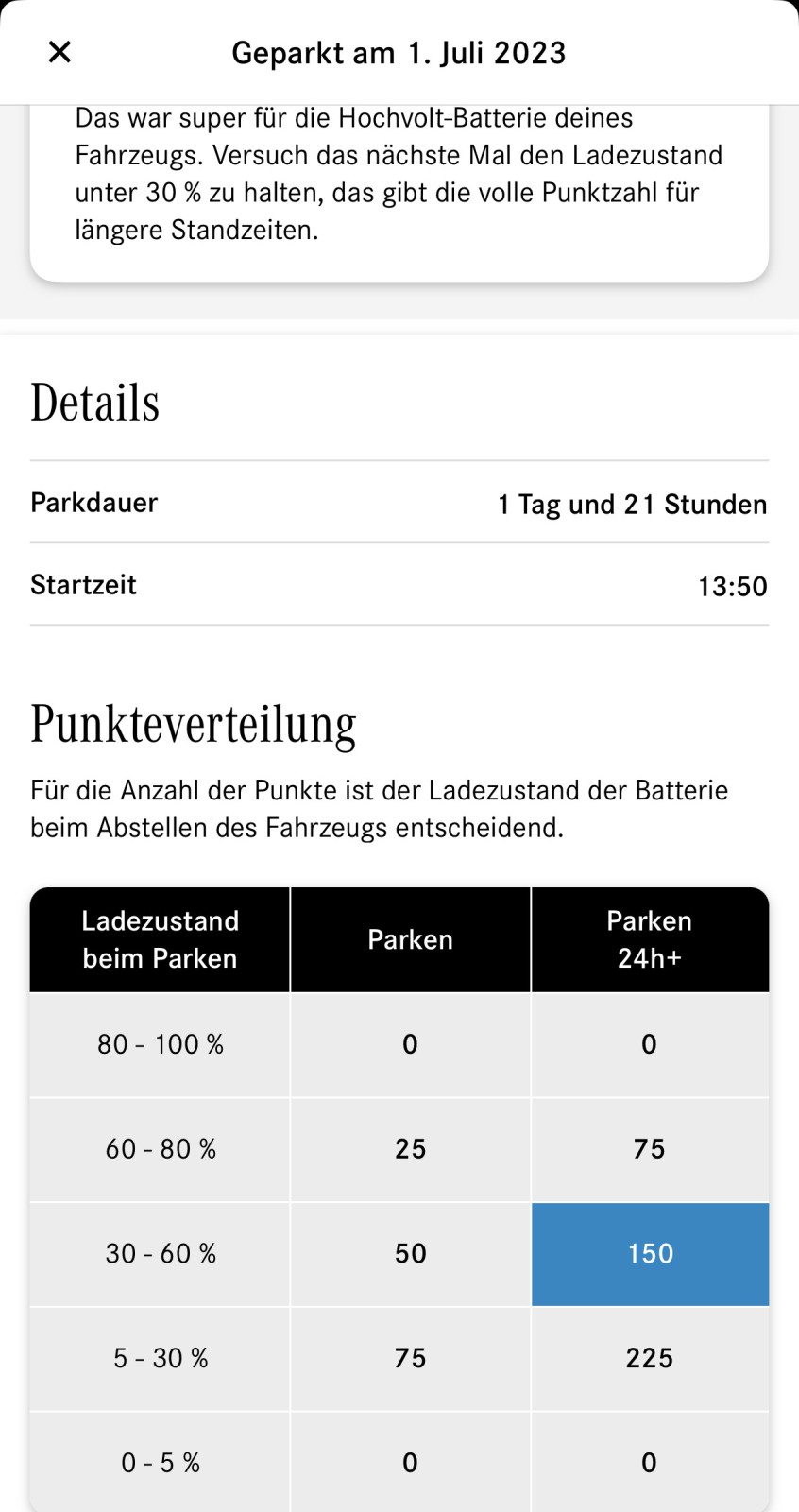Close the parking details screen
This screenshot has width=799, height=1512.
[59, 52]
